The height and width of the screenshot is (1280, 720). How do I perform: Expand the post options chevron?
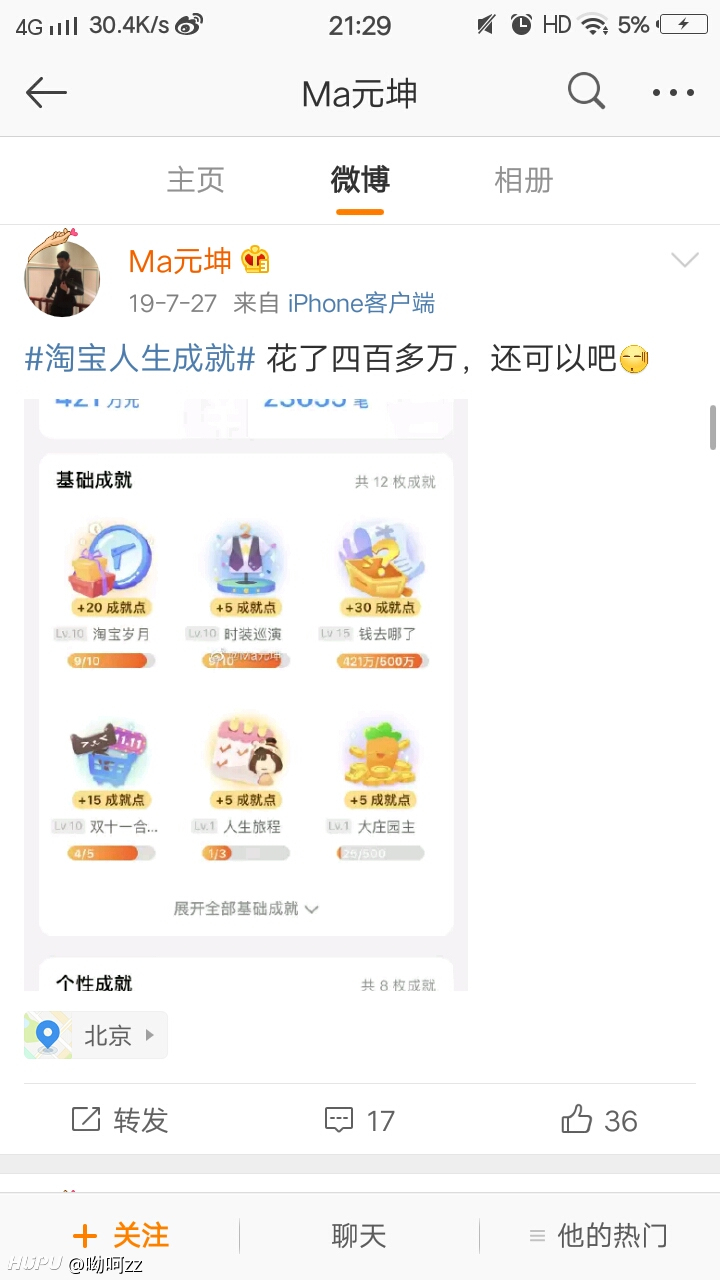(x=685, y=261)
